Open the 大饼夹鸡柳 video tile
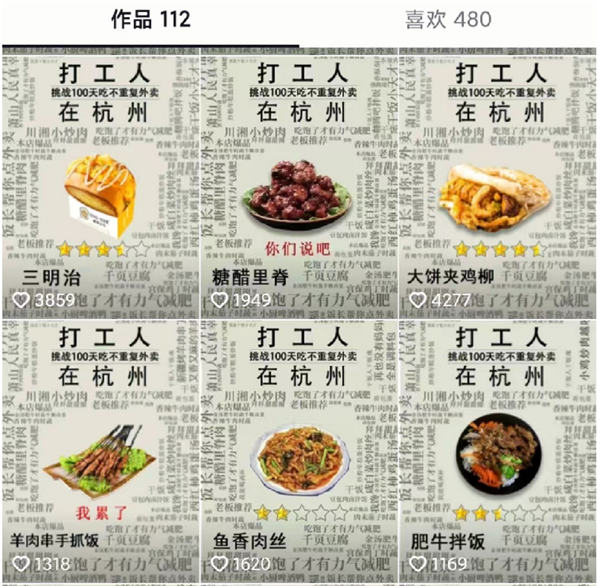The width and height of the screenshot is (600, 586). pos(497,185)
